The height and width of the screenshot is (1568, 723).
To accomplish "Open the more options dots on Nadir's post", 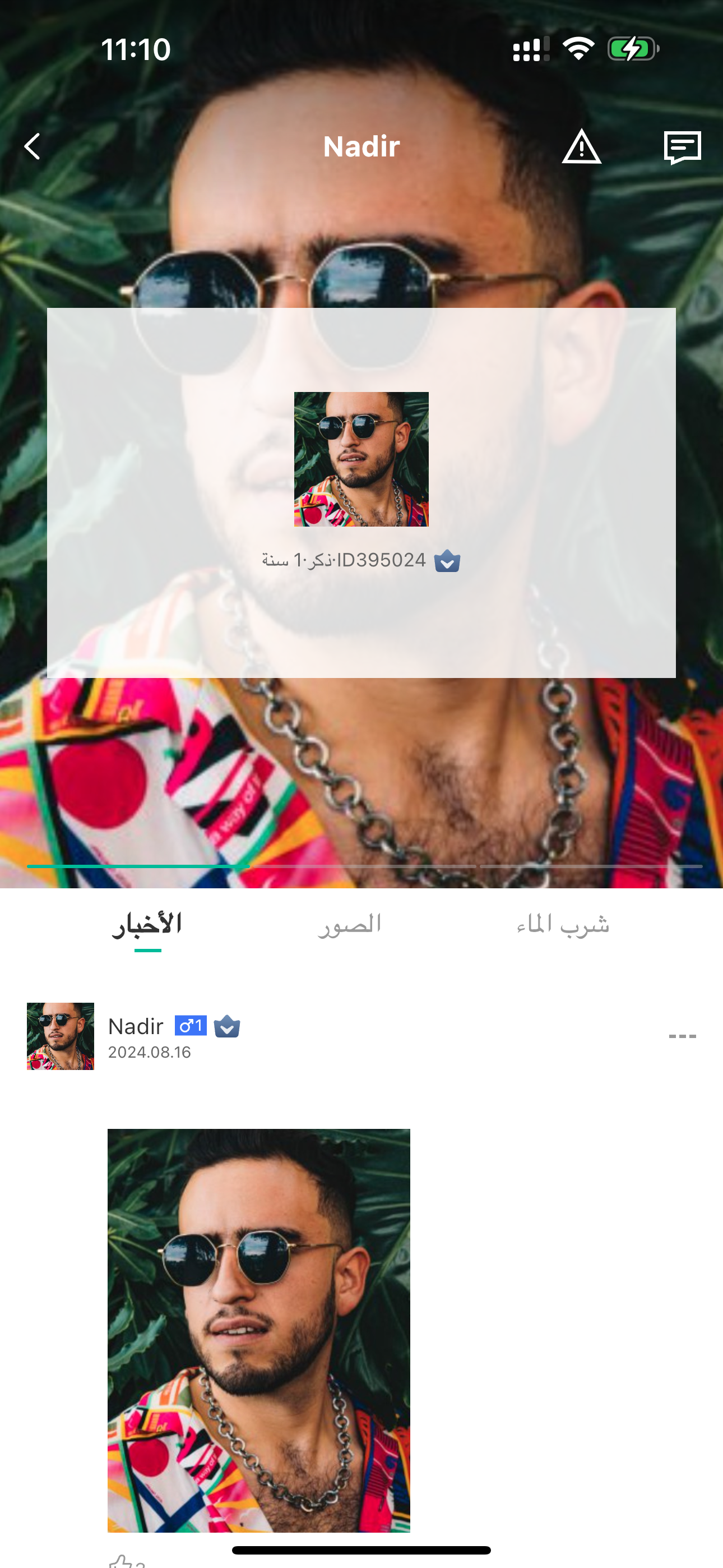I will pos(682,1036).
